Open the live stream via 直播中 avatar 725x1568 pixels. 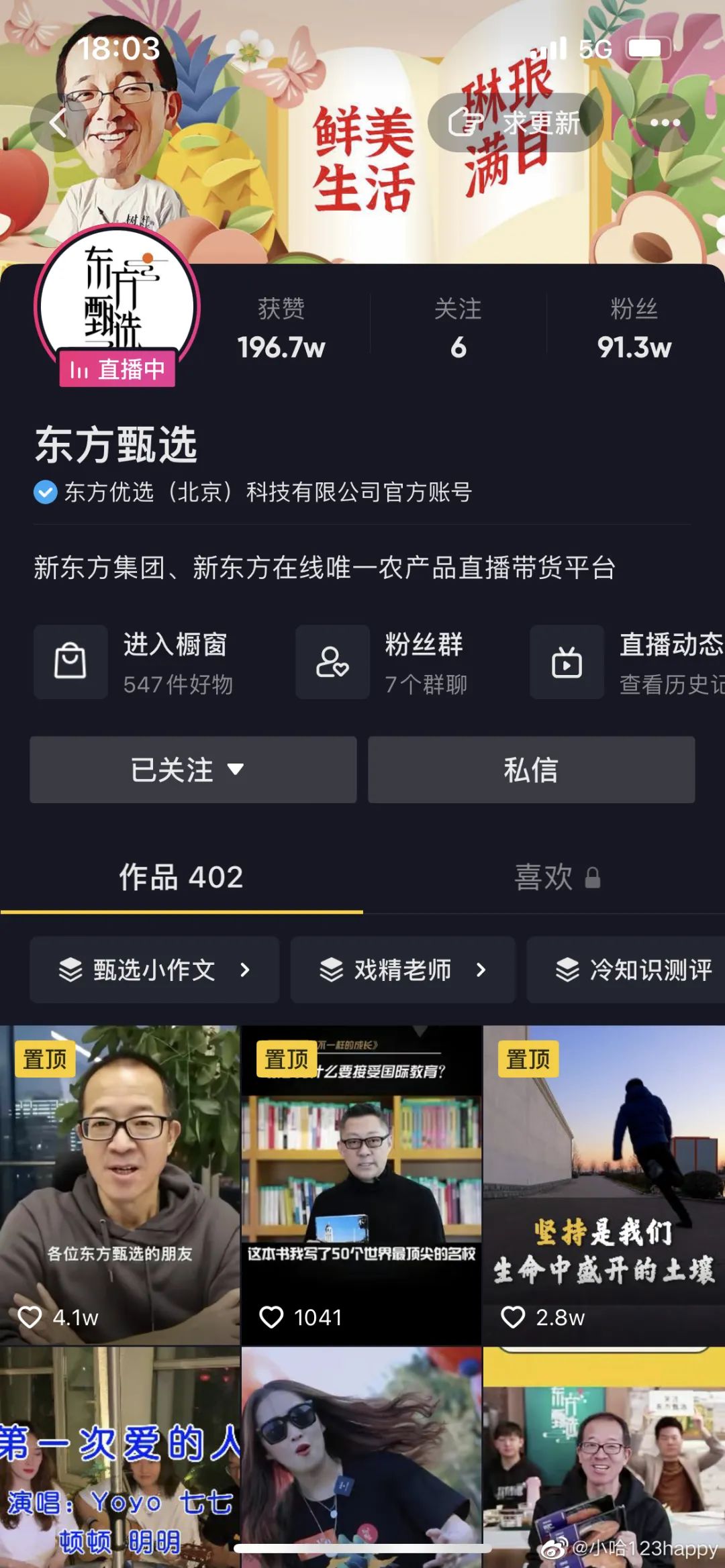117,309
